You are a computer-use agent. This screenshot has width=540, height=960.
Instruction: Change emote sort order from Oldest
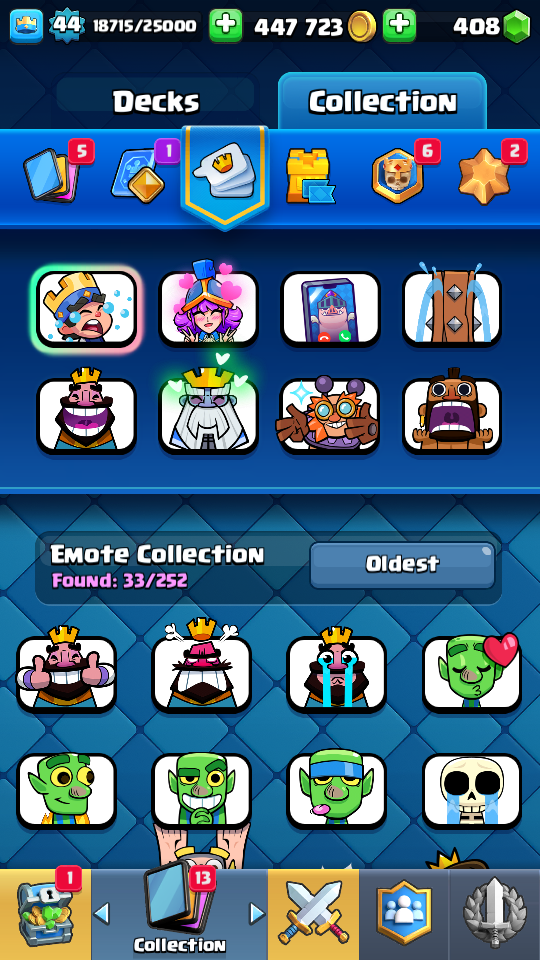[402, 564]
